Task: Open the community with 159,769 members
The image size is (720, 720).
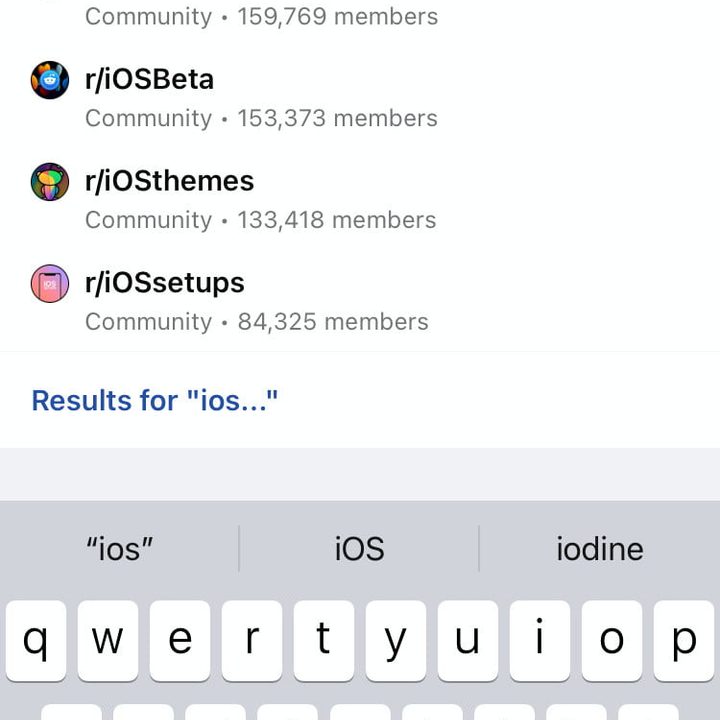Action: (x=261, y=17)
